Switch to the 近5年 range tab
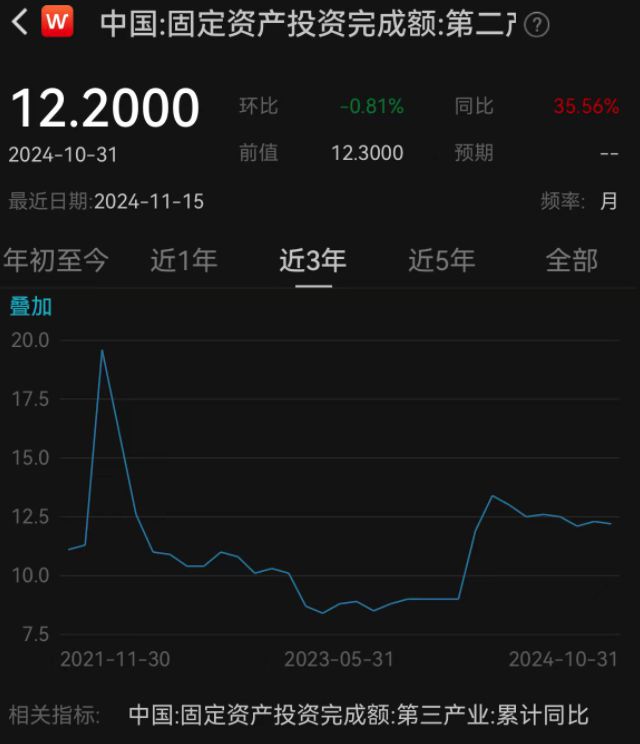The image size is (640, 744). point(442,260)
